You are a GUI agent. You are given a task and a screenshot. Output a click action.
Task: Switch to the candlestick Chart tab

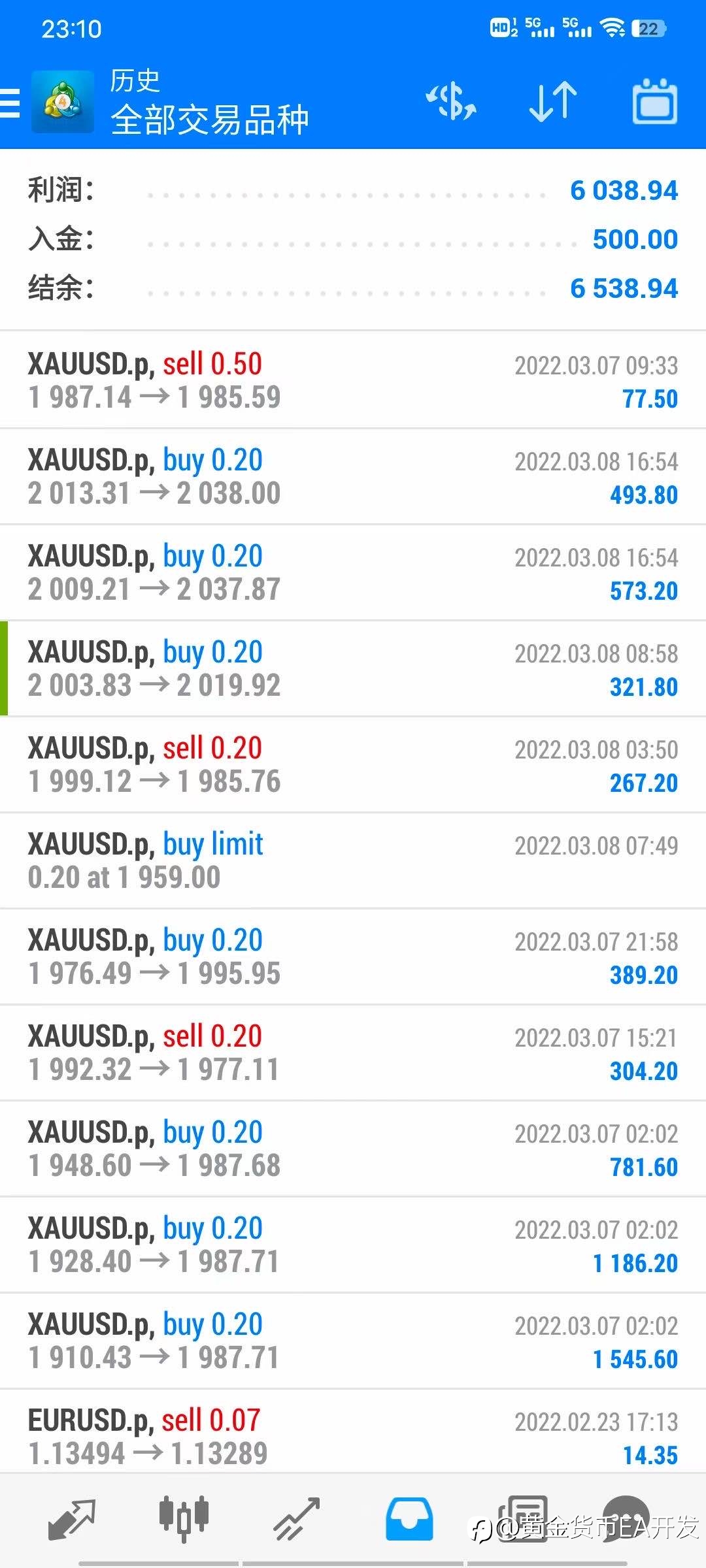(184, 1519)
